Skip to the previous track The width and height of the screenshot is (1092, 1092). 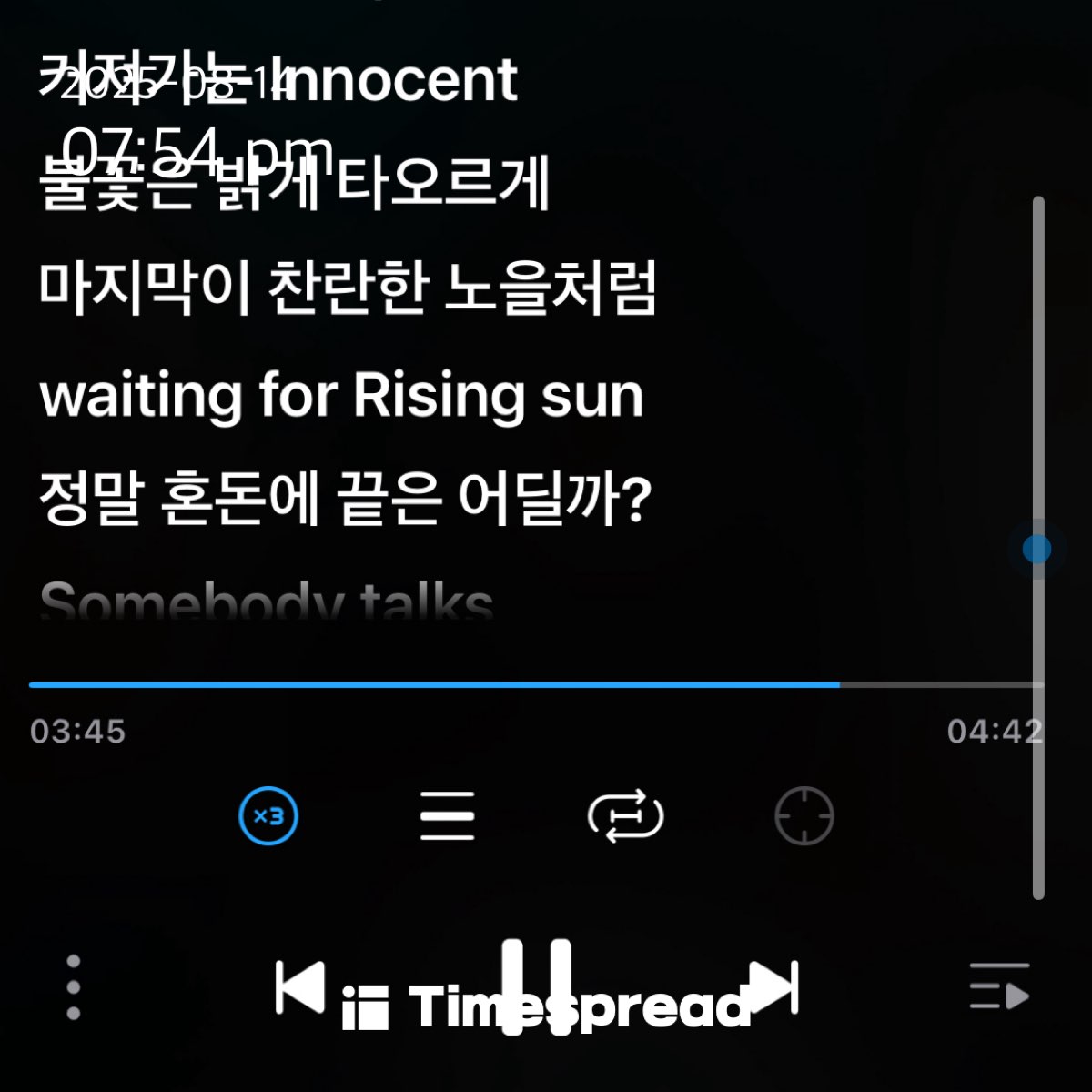(x=299, y=987)
